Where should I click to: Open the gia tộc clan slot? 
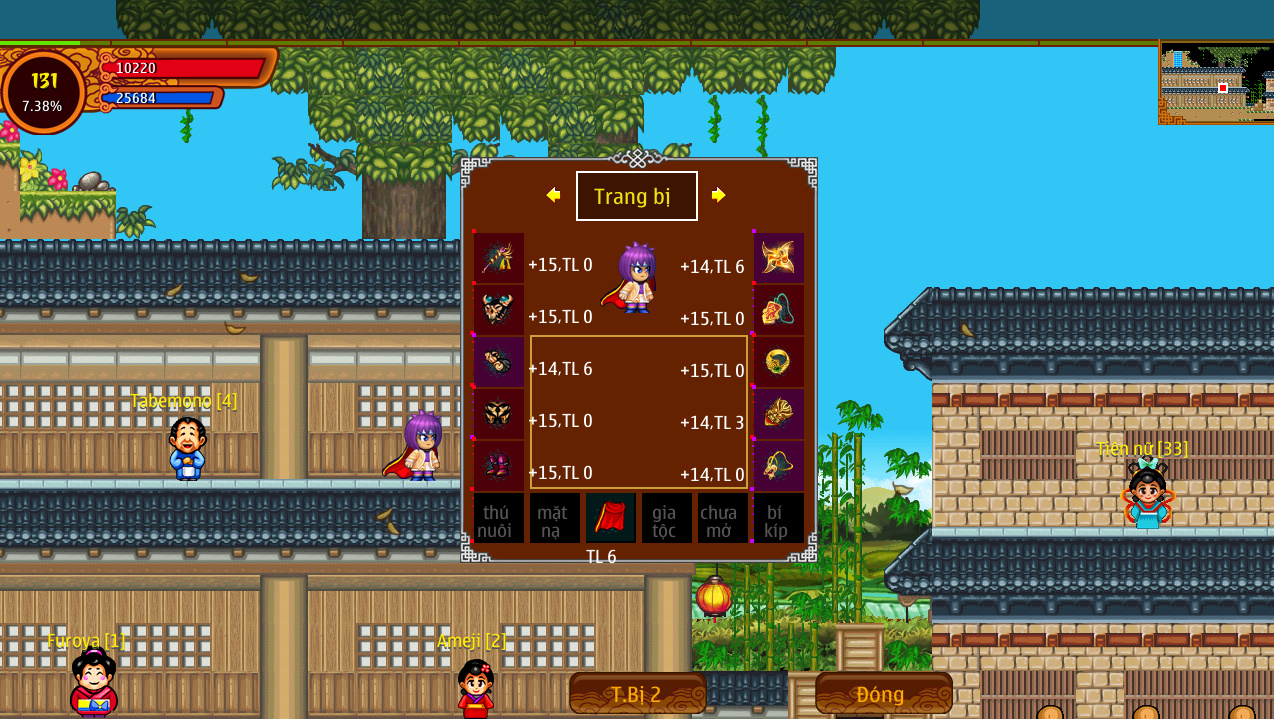666,518
